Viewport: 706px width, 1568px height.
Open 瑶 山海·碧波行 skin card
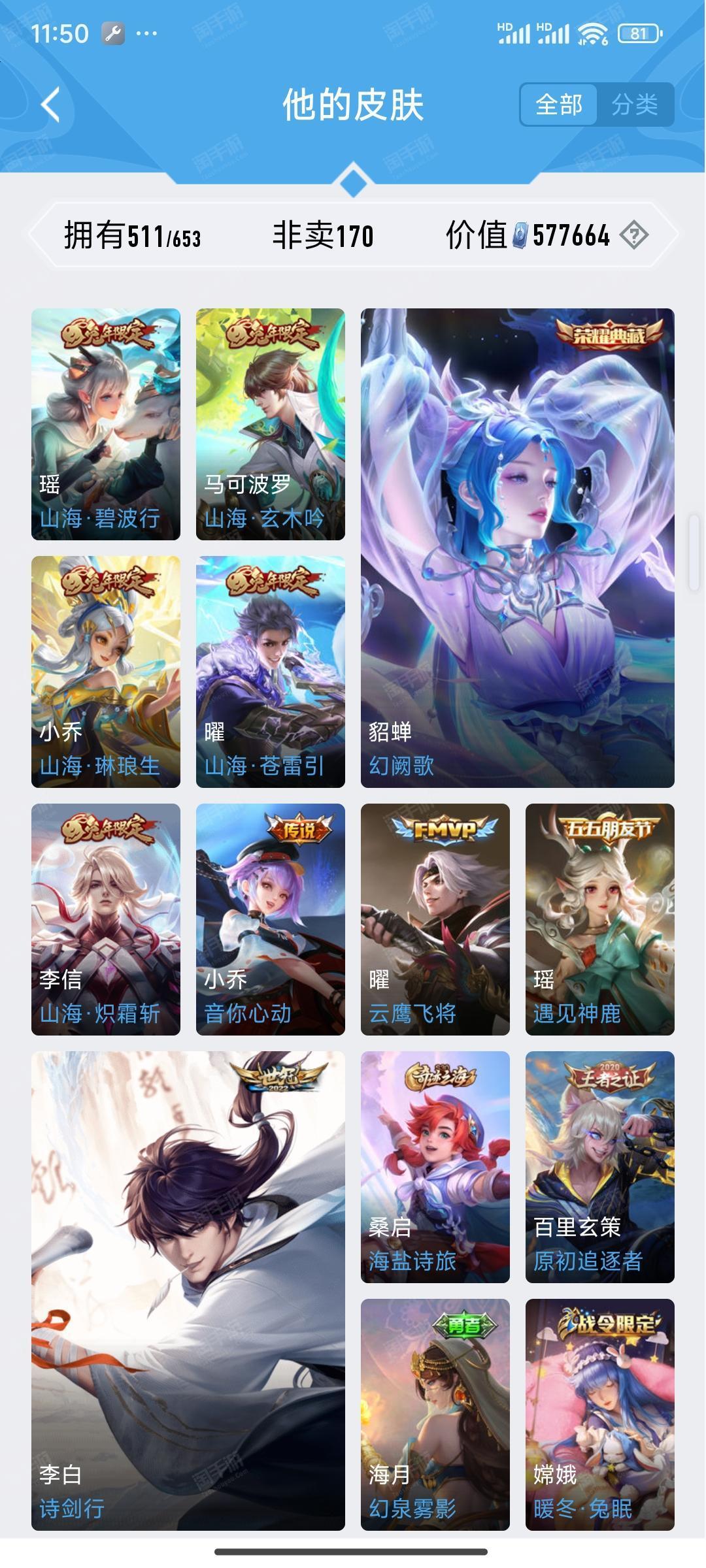(106, 424)
